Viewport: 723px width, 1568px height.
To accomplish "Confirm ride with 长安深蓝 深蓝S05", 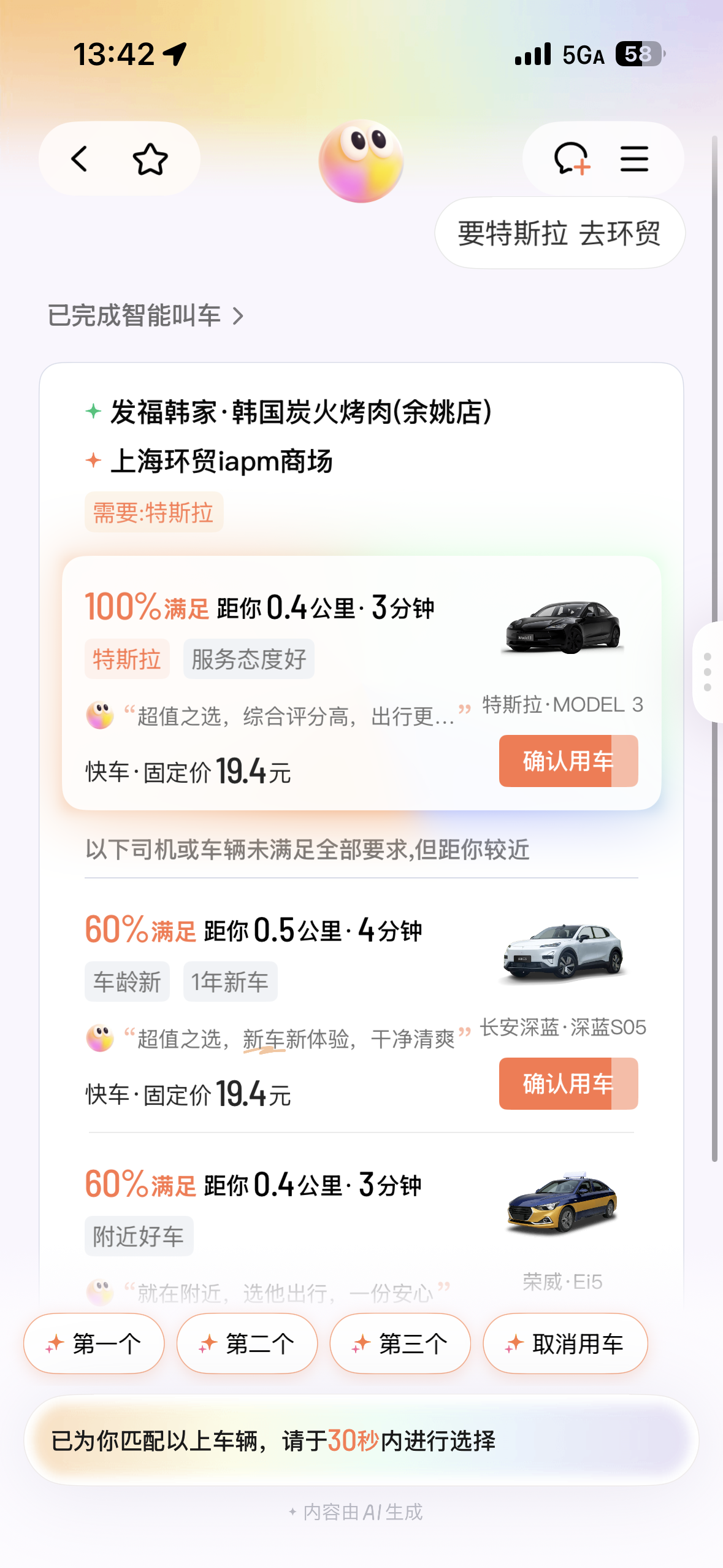I will (568, 1083).
